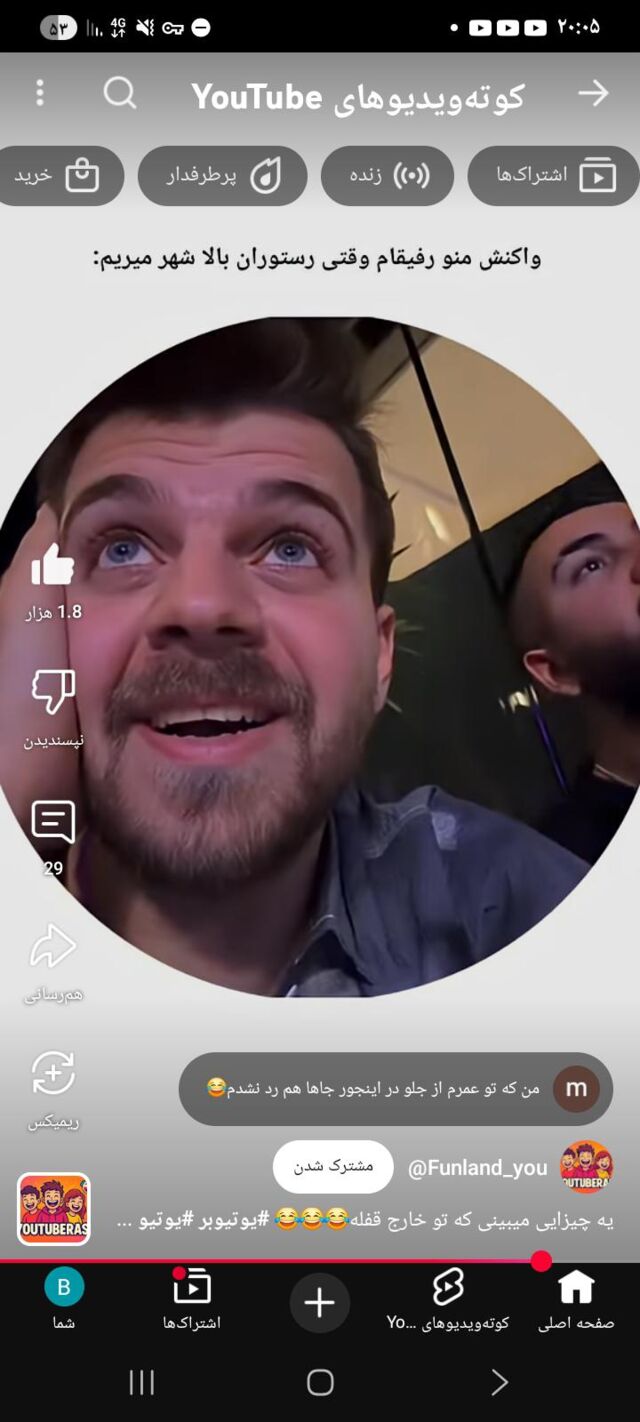The image size is (640, 1422).
Task: Open the @Funland_you channel
Action: coord(478,1168)
